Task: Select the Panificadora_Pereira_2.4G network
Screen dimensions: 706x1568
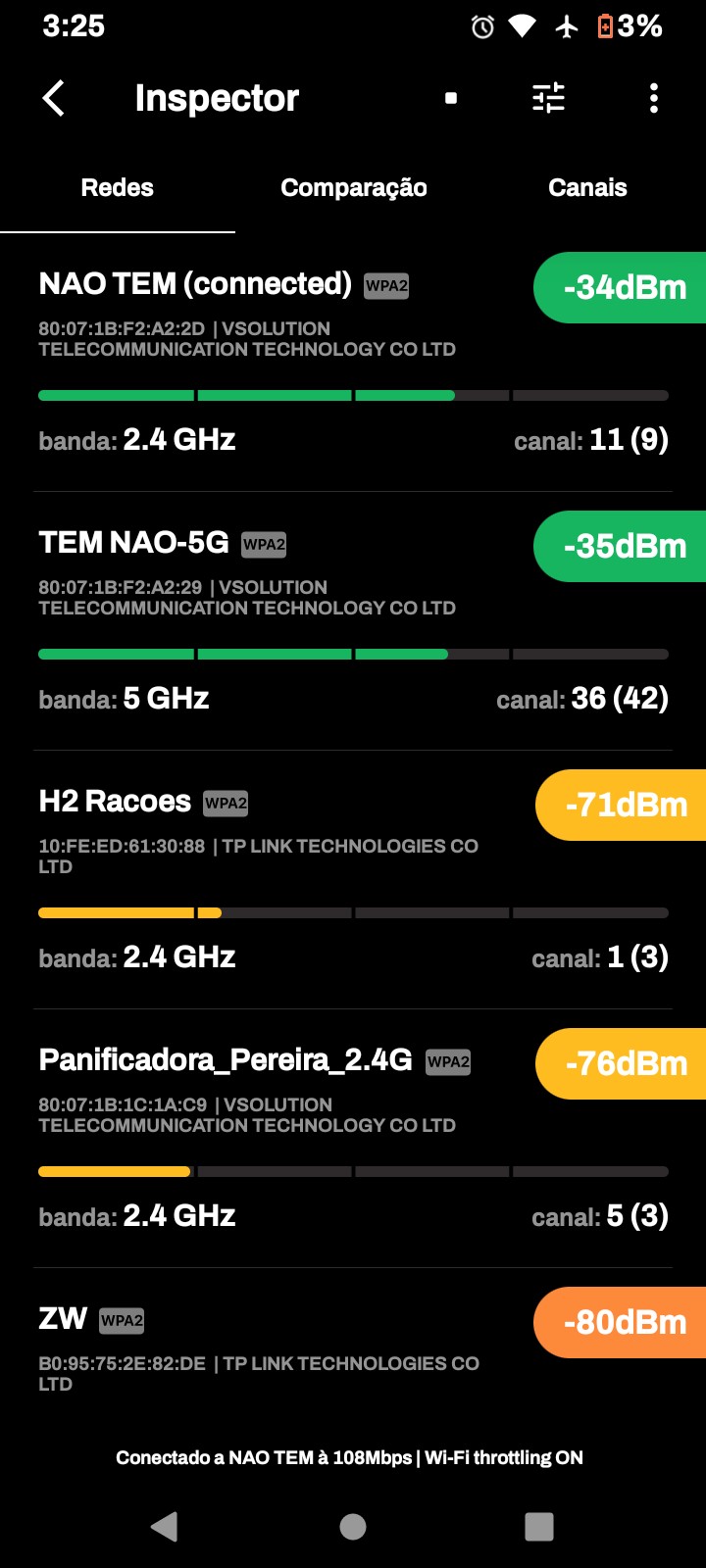Action: 294,1139
